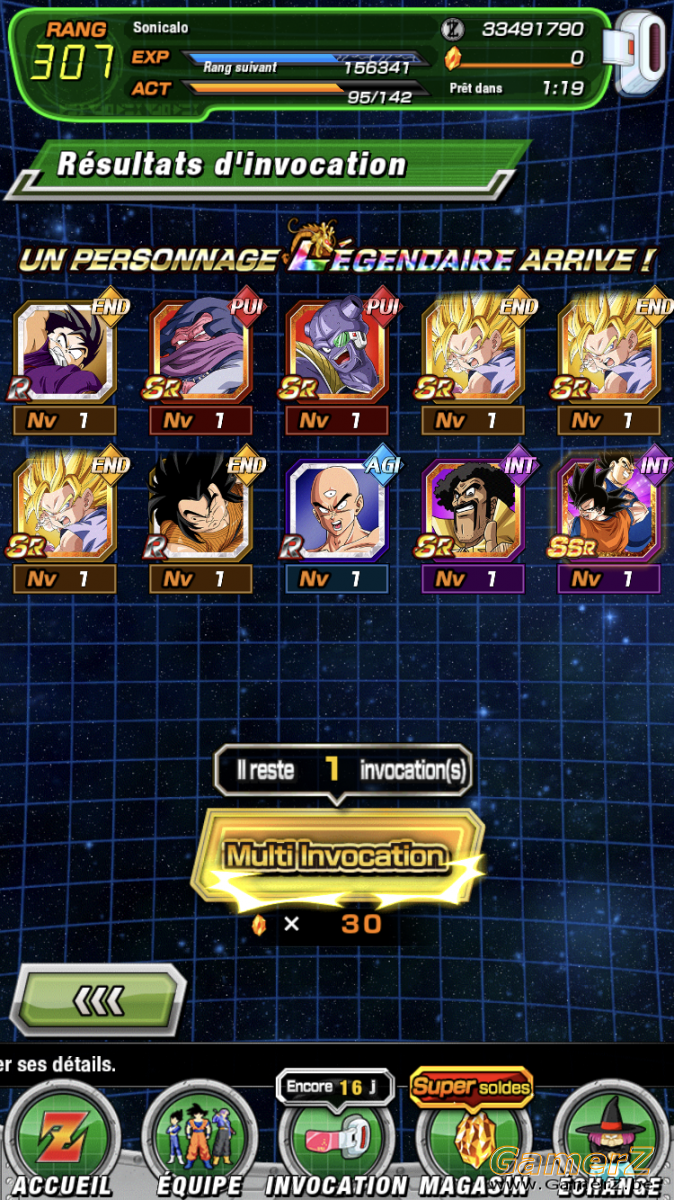Select the R END Gohan card in purple

[65, 350]
